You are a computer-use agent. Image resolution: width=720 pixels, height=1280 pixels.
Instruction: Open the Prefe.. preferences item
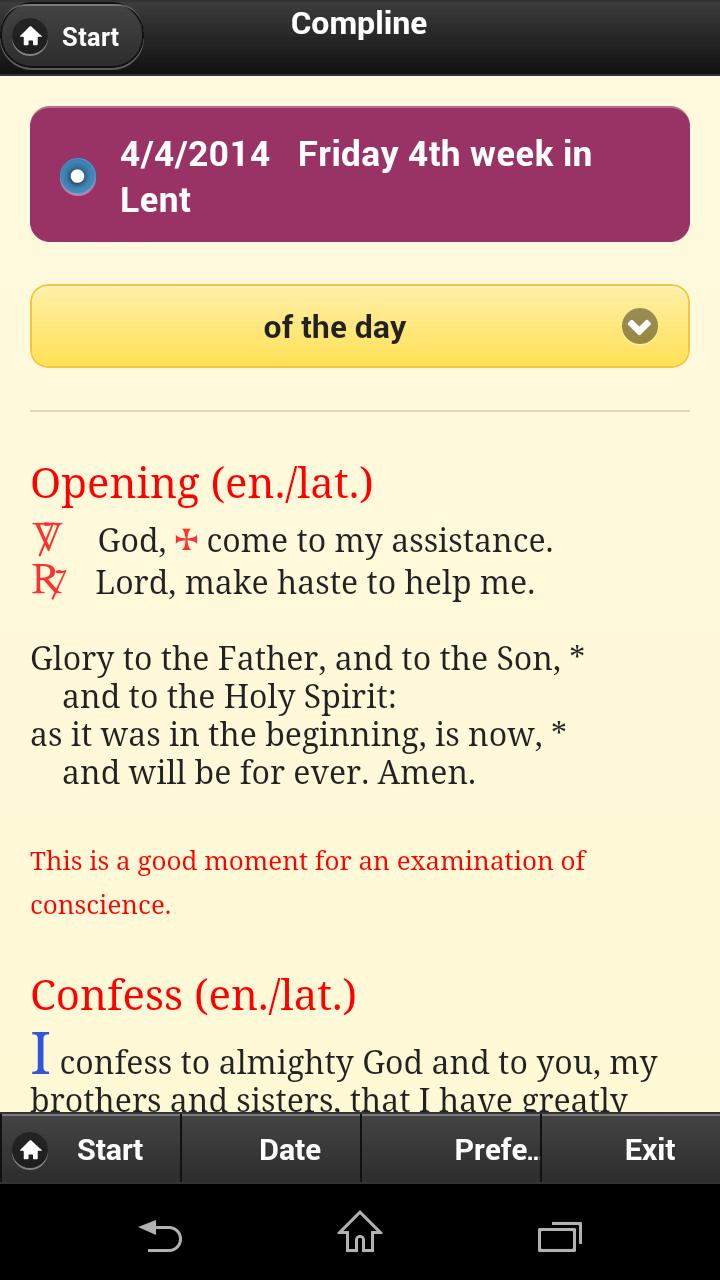tap(497, 1150)
